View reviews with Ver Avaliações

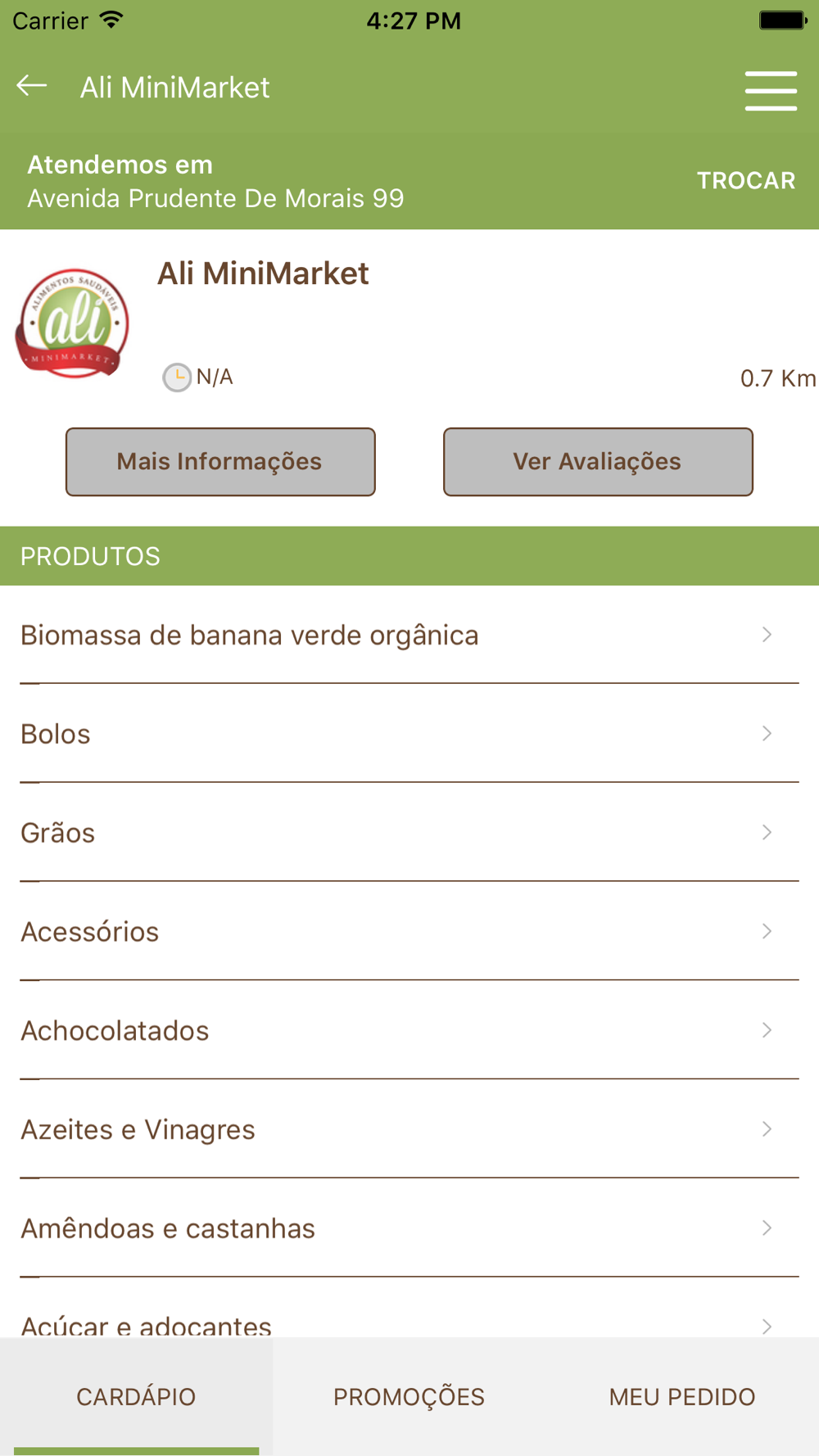(598, 462)
